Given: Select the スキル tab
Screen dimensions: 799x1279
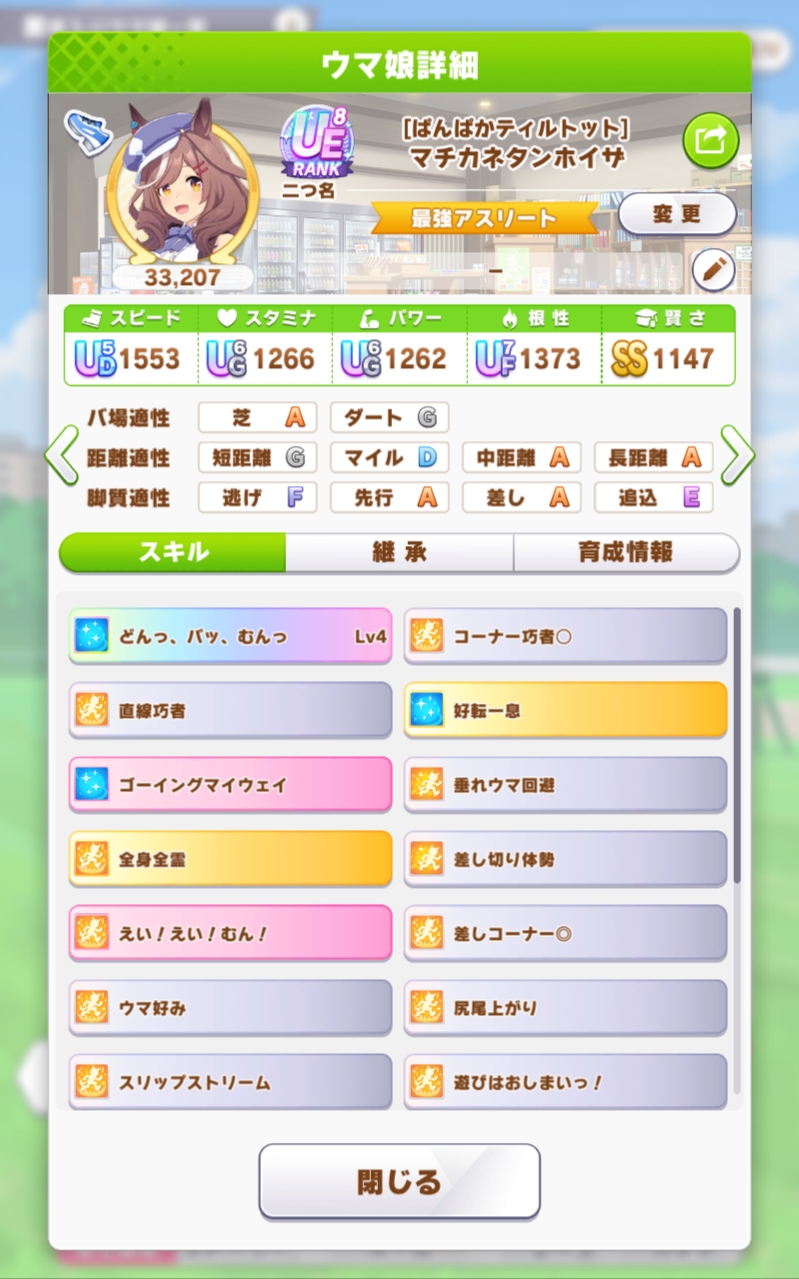Looking at the screenshot, I should 172,552.
